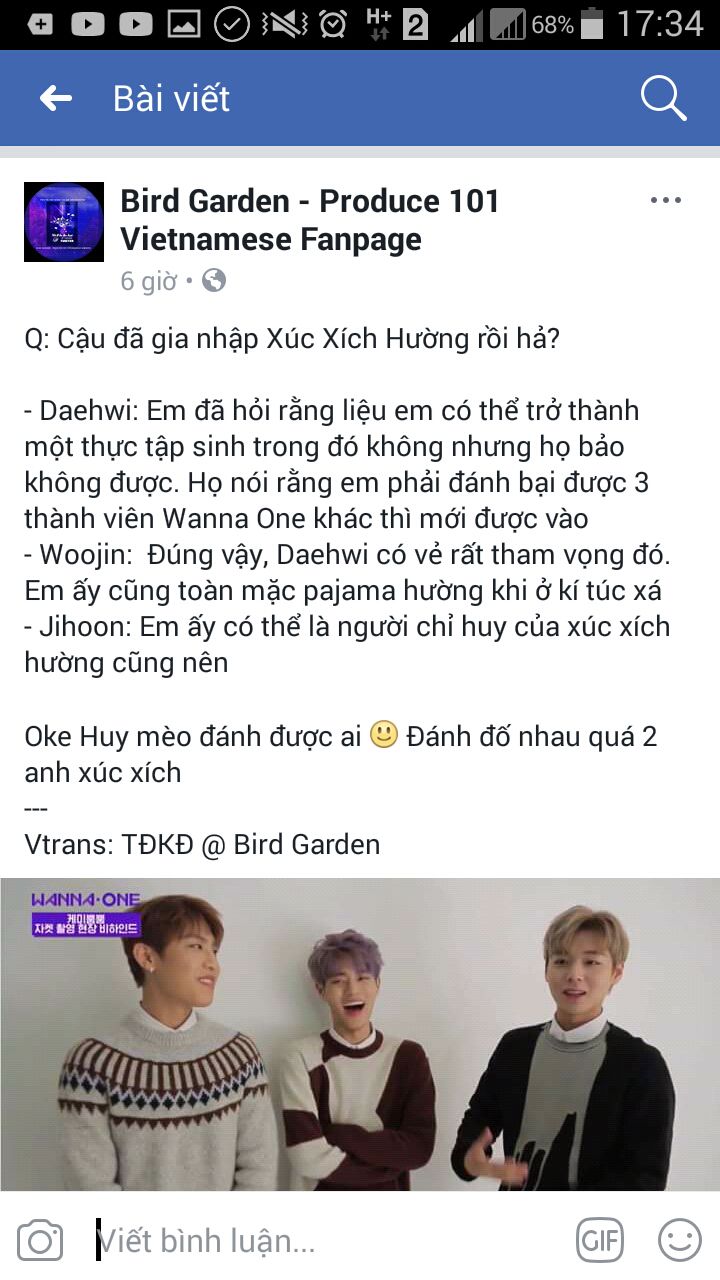Open the post's three-dot options menu
The image size is (720, 1280).
(665, 201)
